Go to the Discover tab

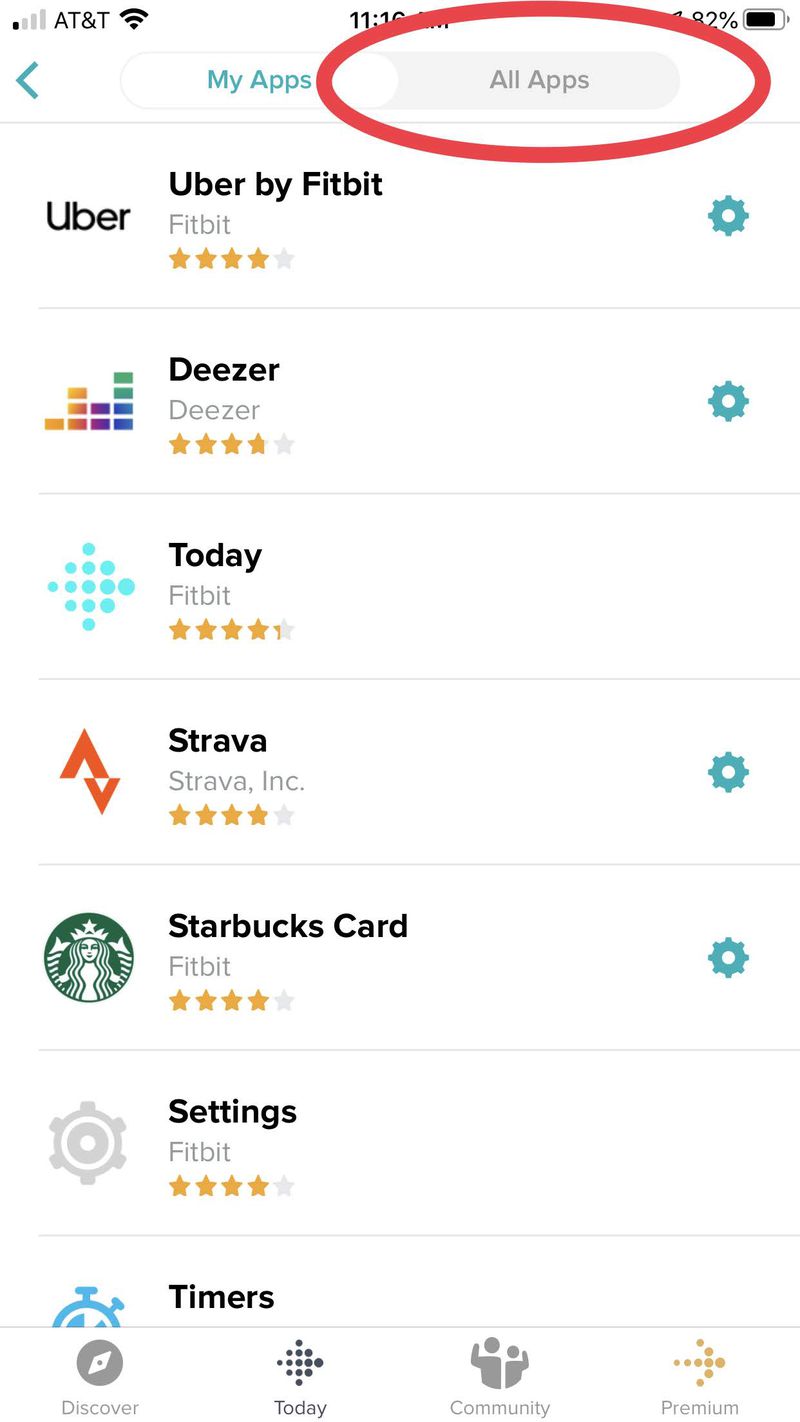click(100, 1378)
